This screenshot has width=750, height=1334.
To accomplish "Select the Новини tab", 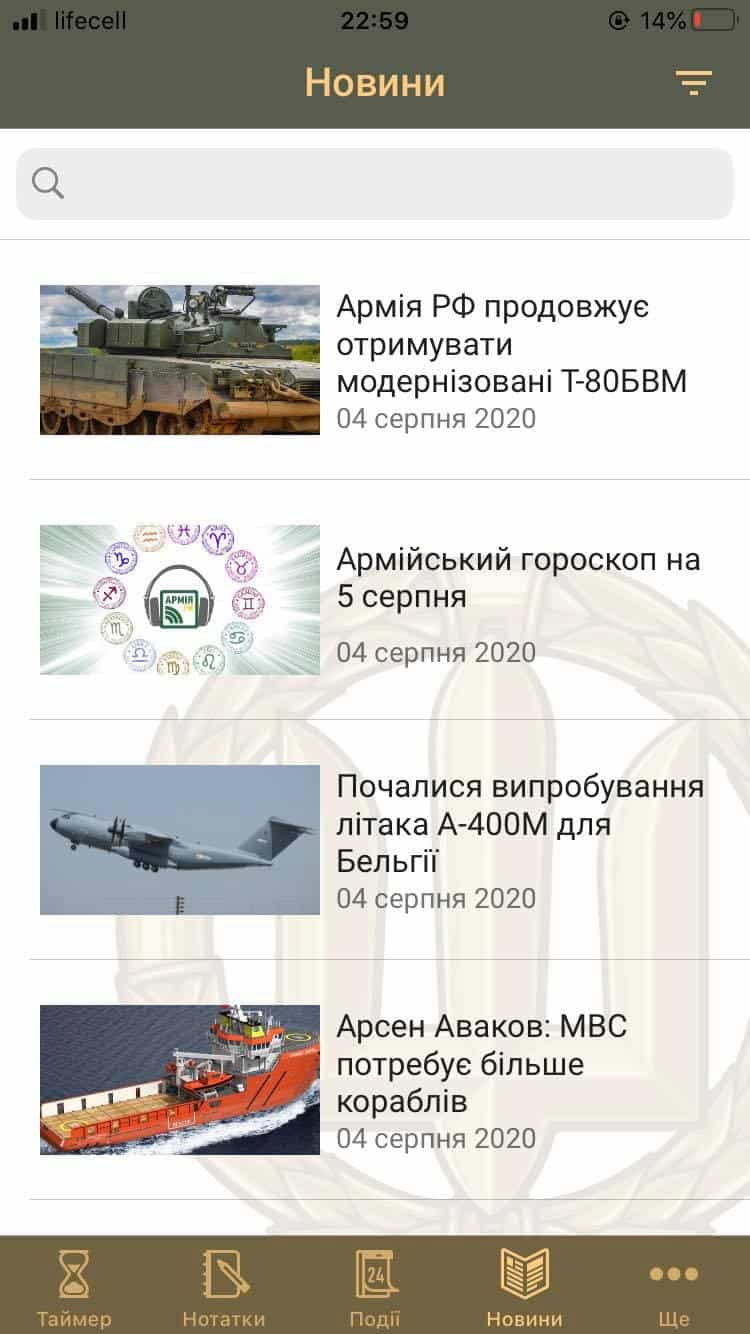I will pos(524,1286).
